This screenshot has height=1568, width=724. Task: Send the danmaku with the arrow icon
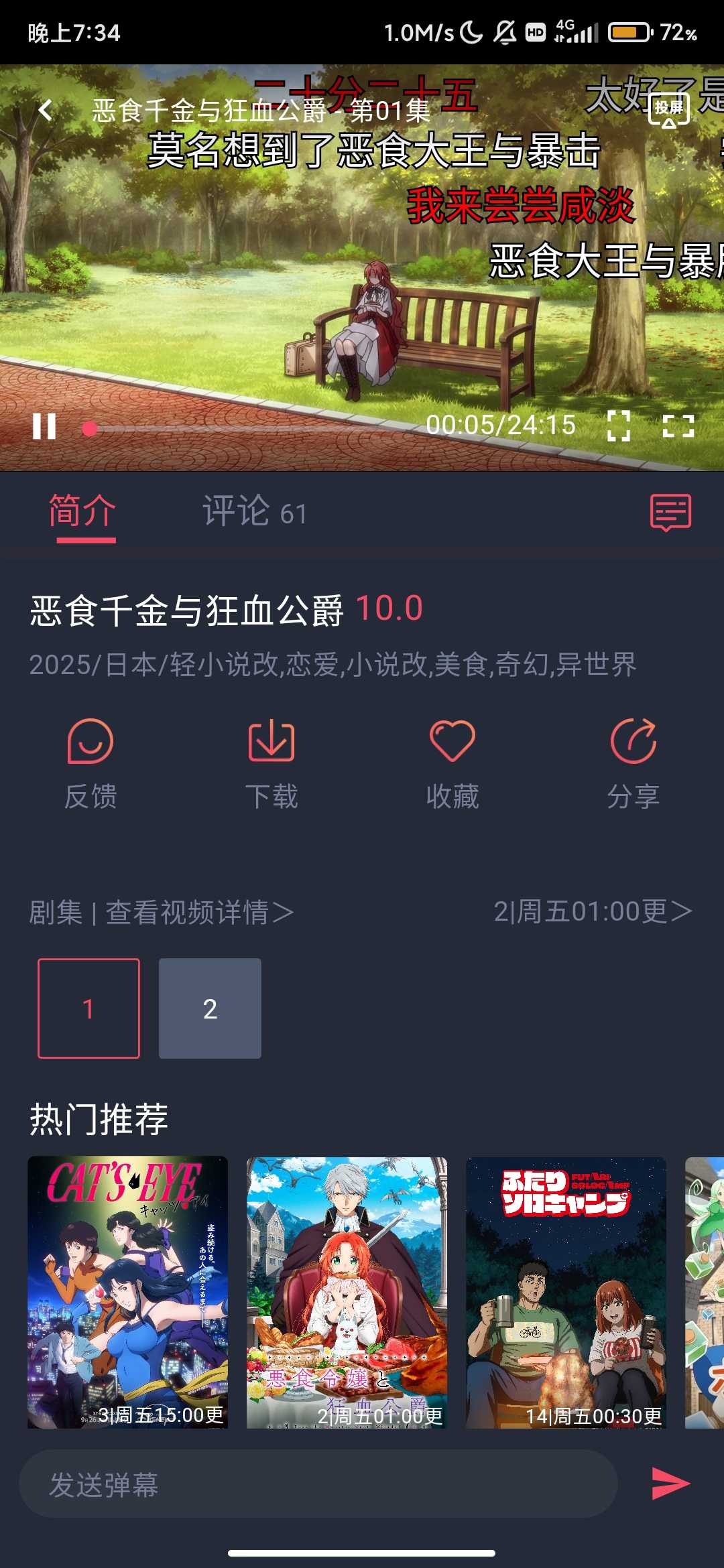click(x=670, y=1484)
